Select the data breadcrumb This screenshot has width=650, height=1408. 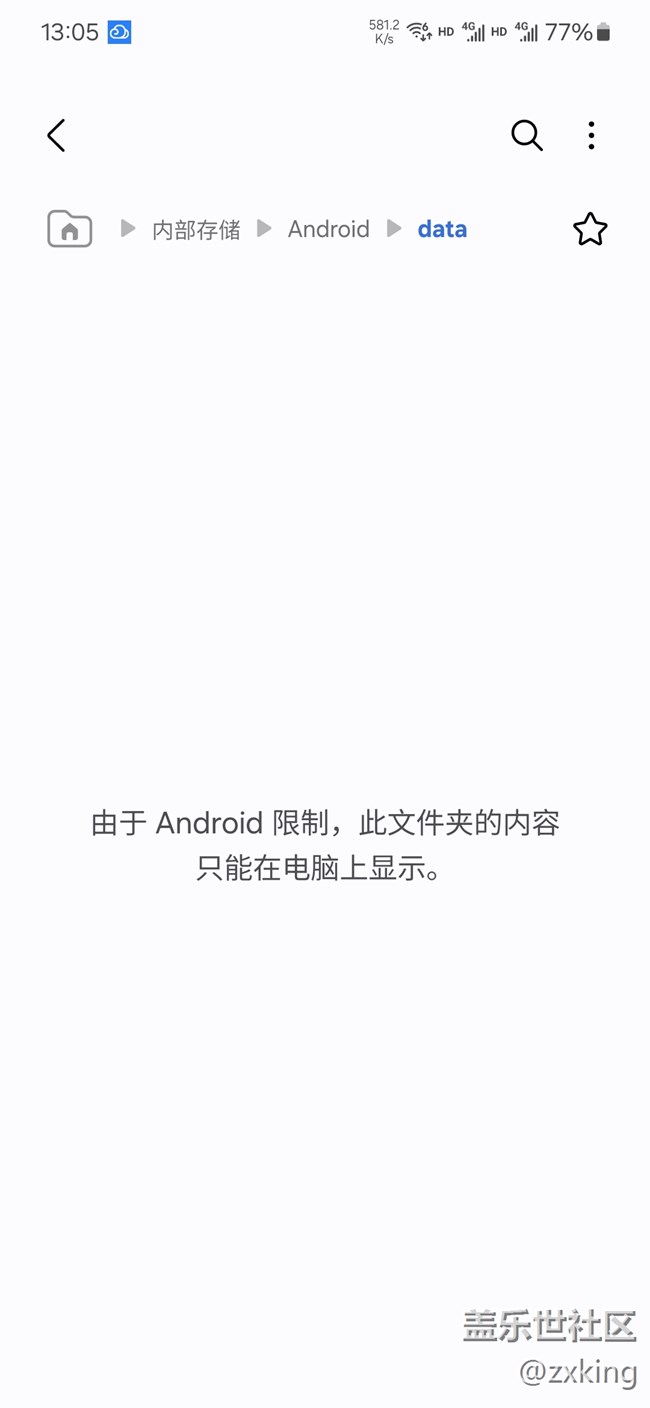click(x=442, y=229)
